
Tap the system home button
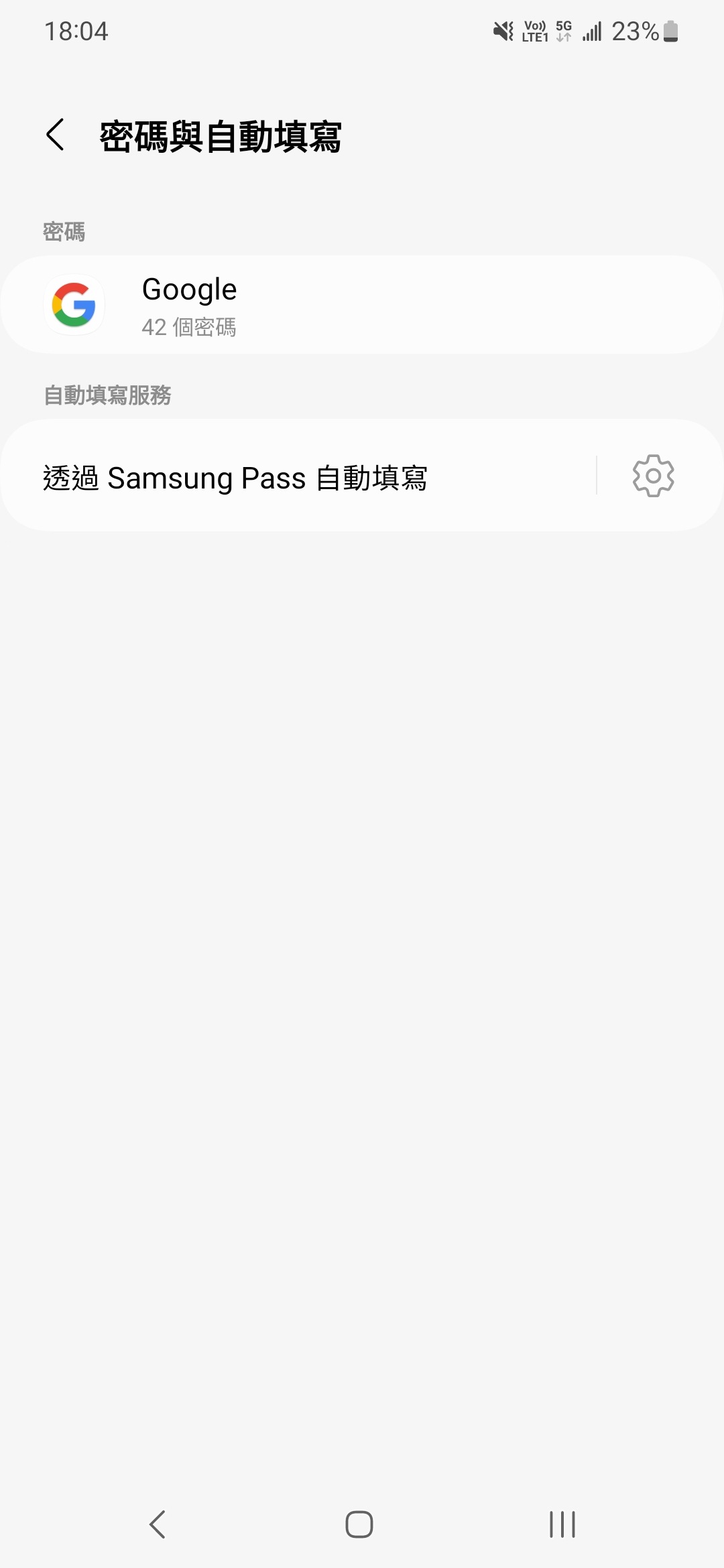click(359, 1524)
